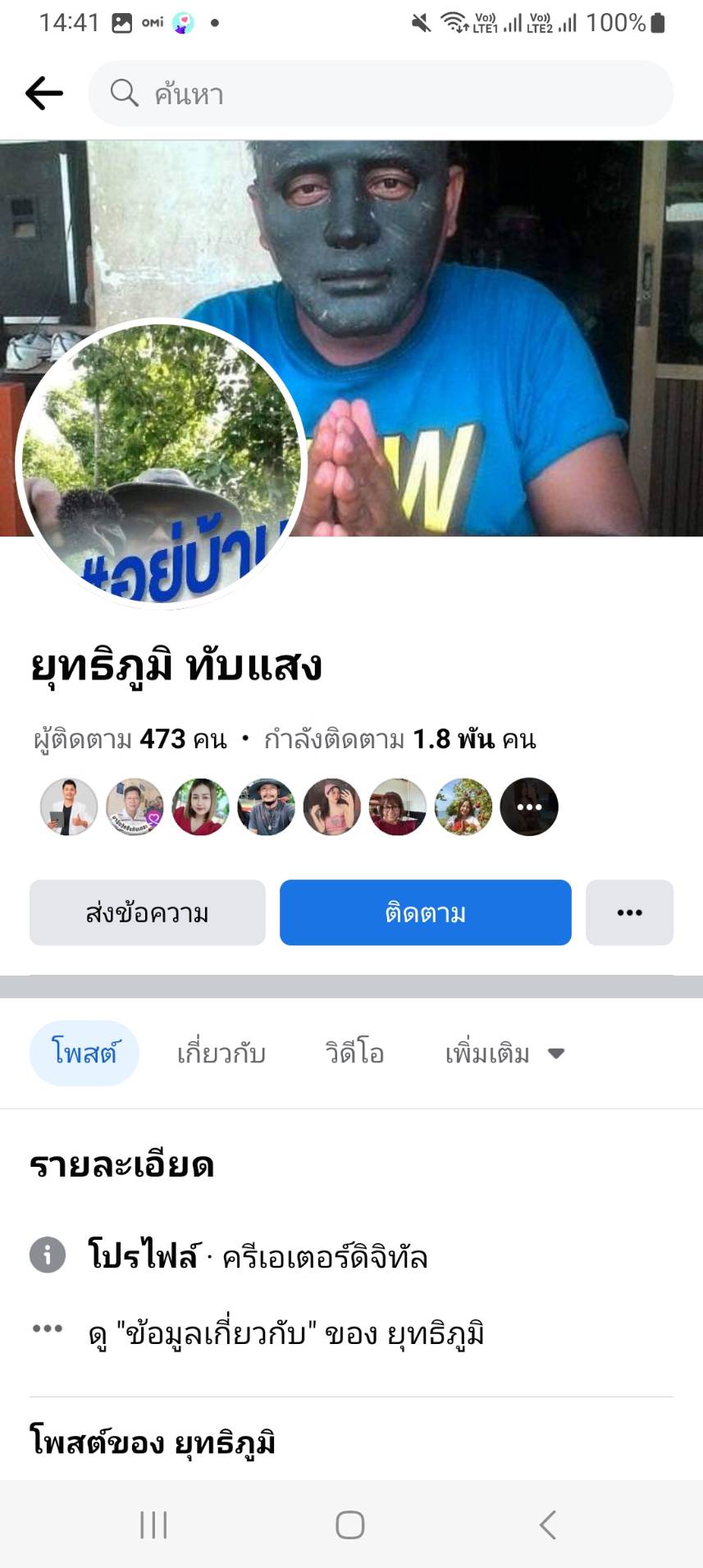
Task: View the round profile picture
Action: (161, 464)
